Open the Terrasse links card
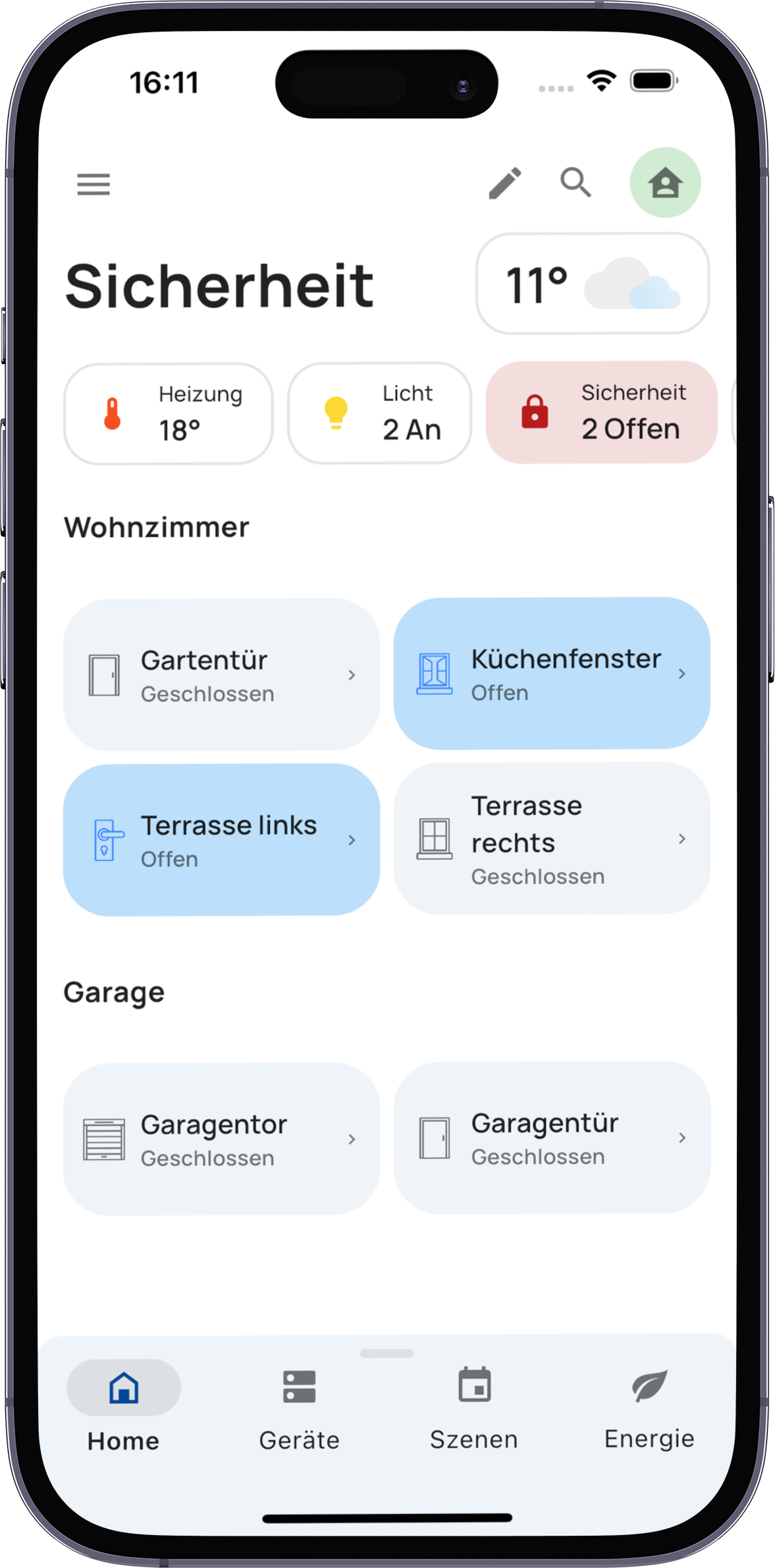The width and height of the screenshot is (775, 1568). coord(221,840)
